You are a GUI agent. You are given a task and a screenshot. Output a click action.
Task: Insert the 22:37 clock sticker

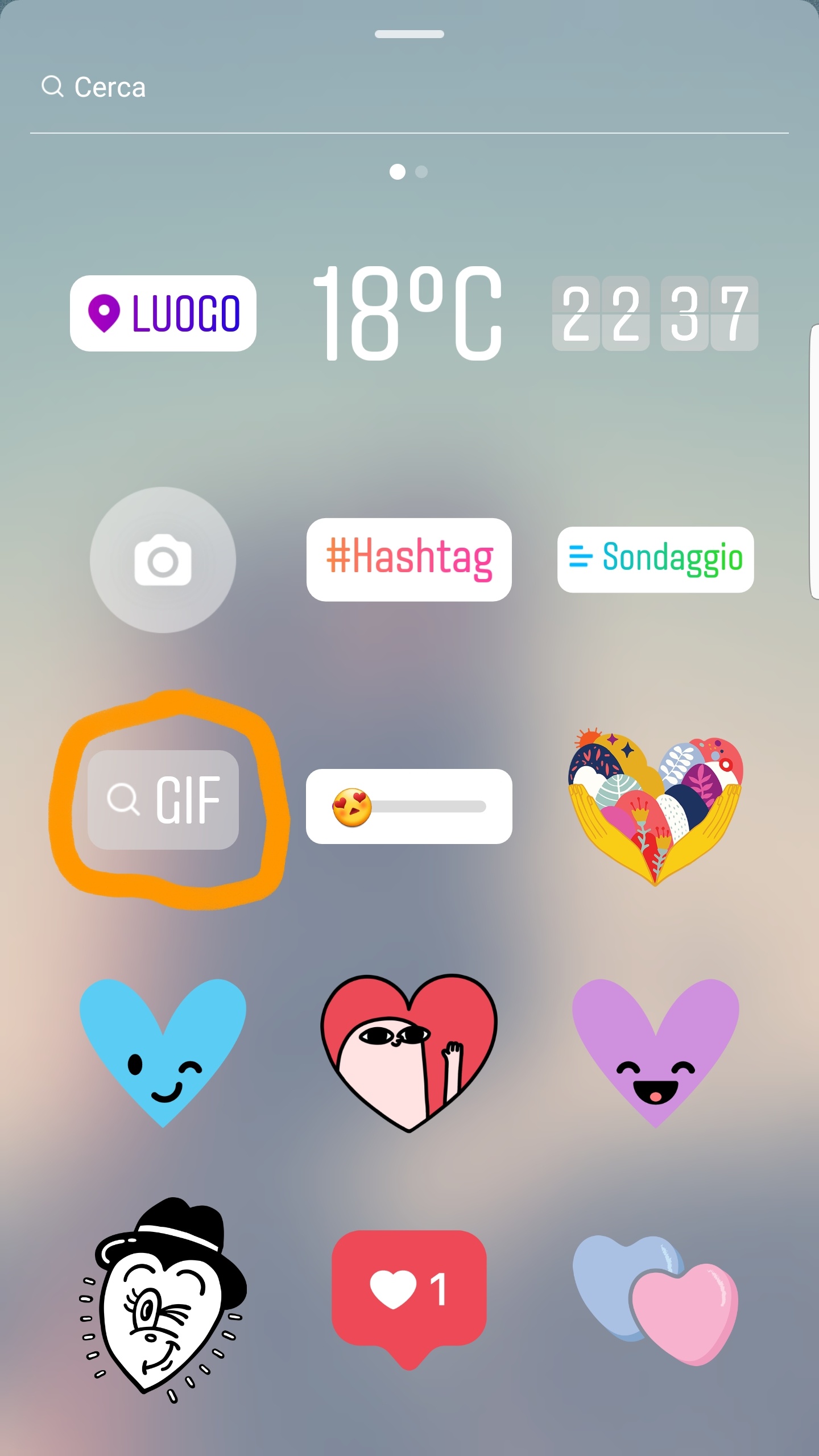[x=655, y=313]
